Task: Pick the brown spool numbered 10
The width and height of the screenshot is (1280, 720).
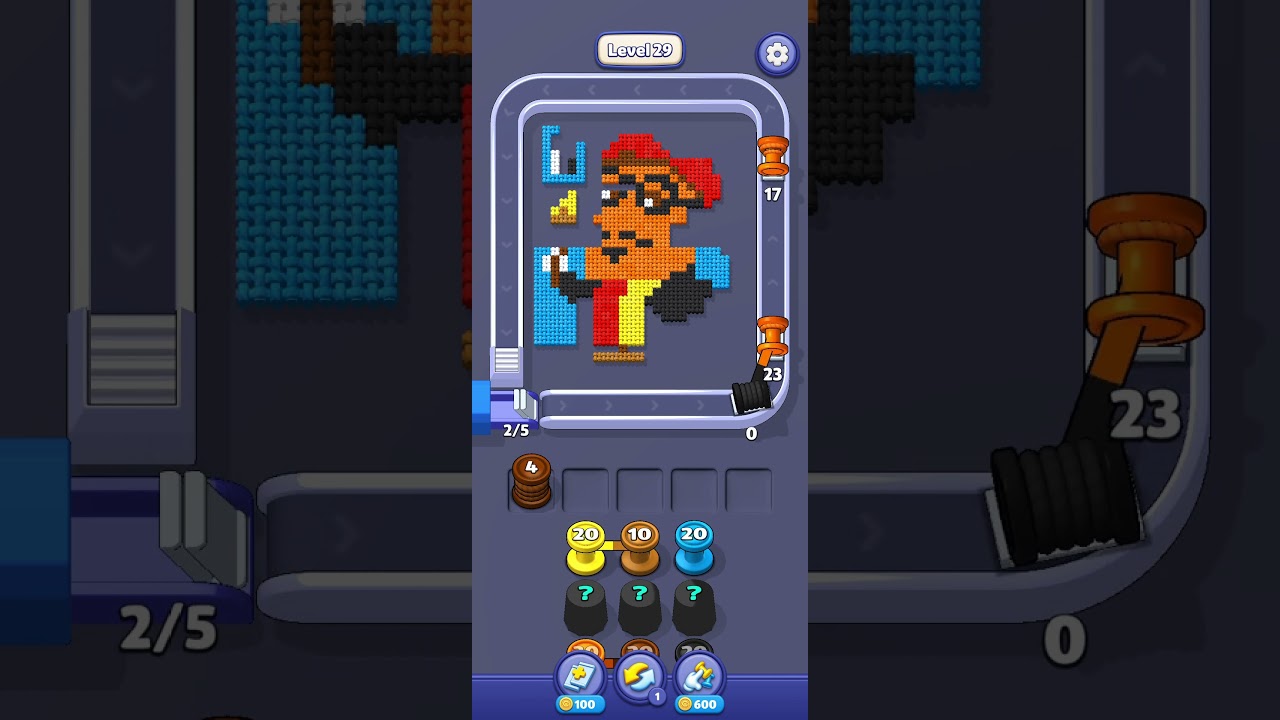Action: (x=639, y=547)
